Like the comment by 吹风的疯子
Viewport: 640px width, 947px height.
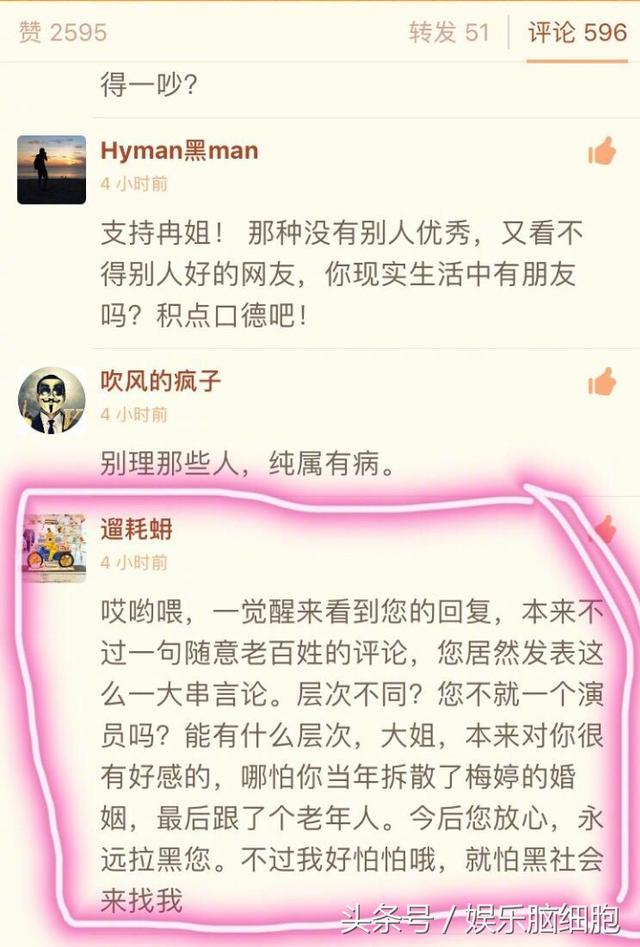point(602,381)
